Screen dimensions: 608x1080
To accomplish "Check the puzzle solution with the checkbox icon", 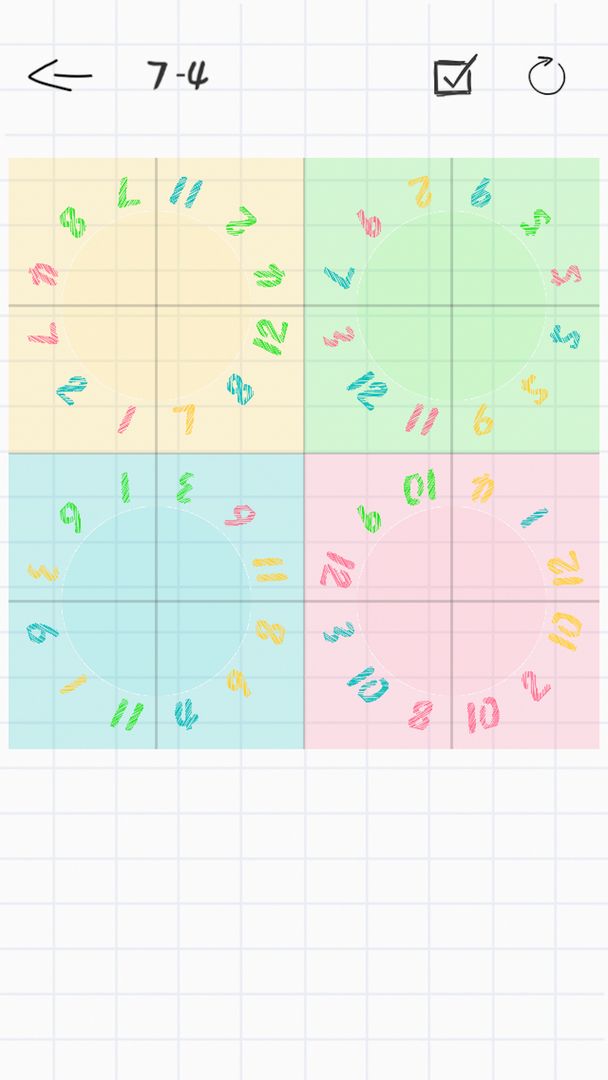I will (453, 76).
